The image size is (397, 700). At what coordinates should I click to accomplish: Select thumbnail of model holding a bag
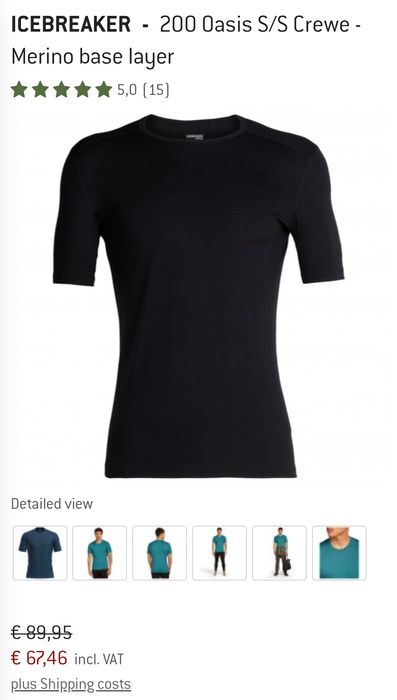(279, 553)
